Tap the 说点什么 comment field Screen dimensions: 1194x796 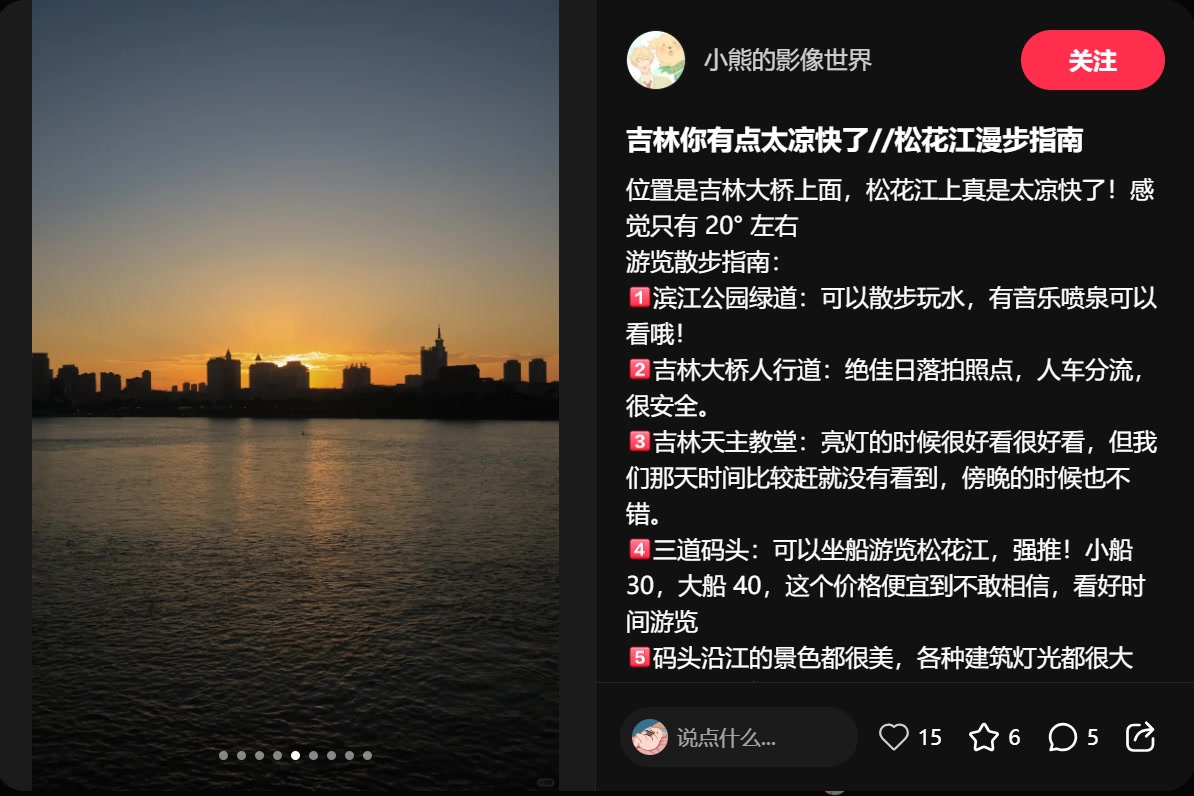coord(740,738)
